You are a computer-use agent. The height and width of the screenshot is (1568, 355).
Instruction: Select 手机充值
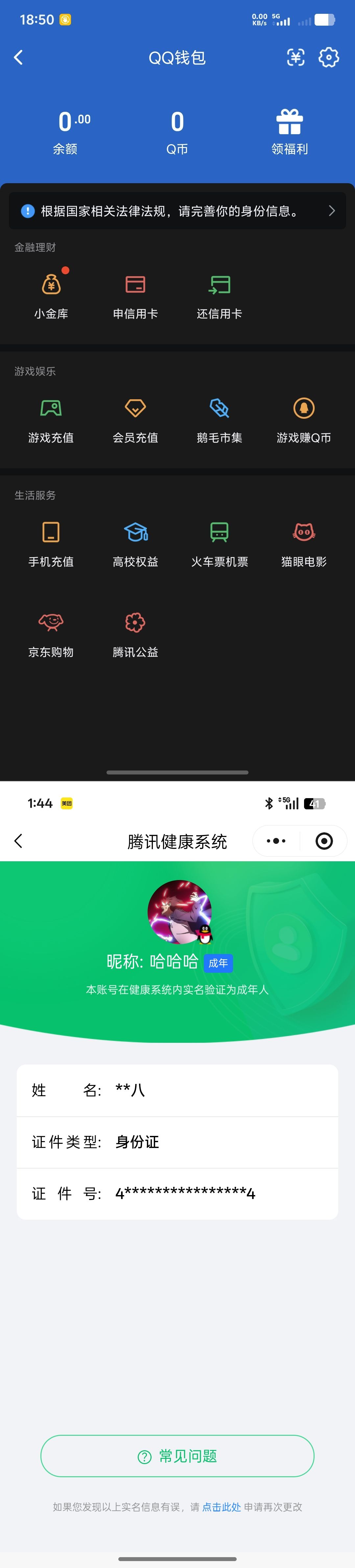coord(51,543)
